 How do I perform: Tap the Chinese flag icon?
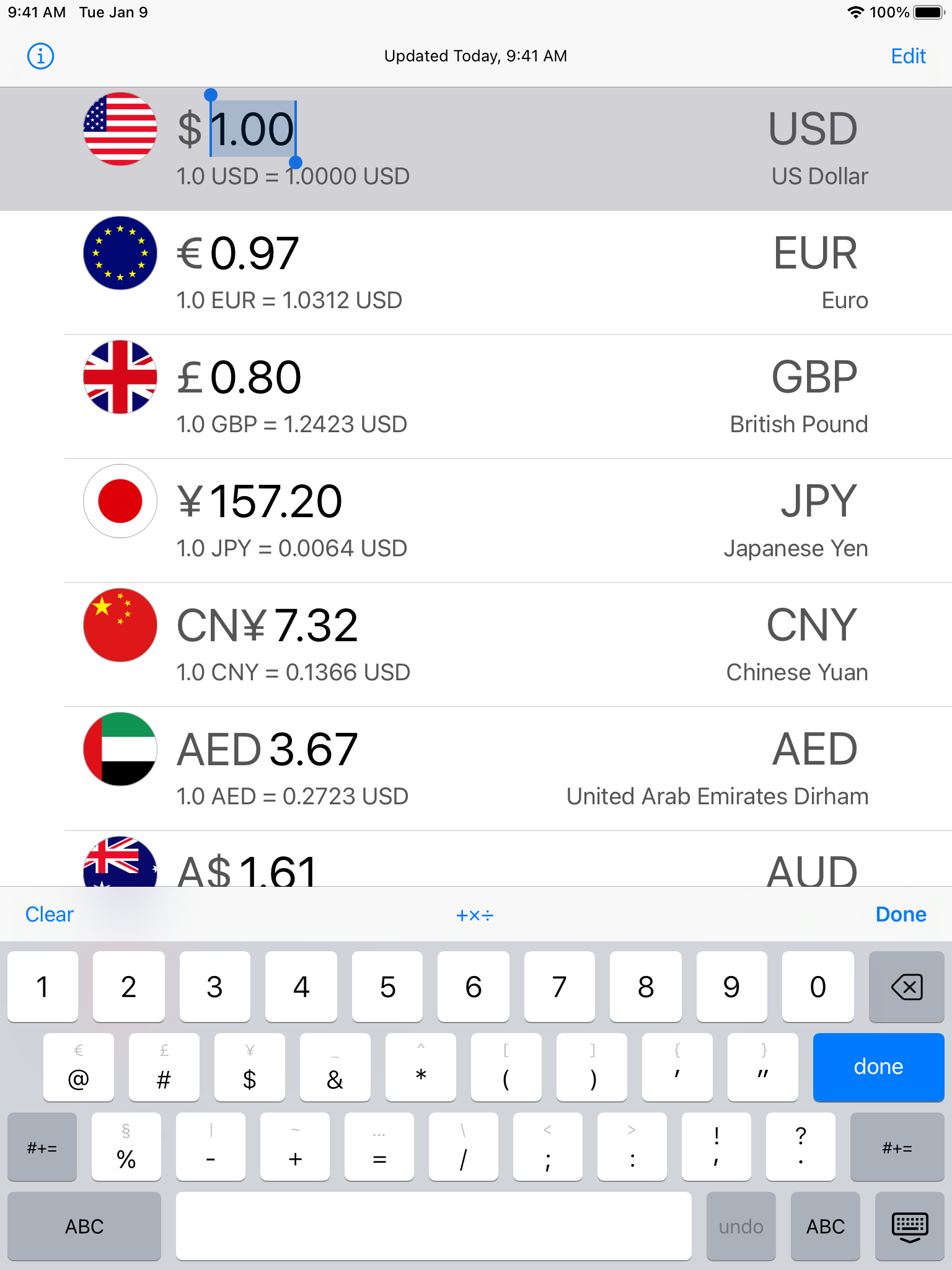coord(120,624)
